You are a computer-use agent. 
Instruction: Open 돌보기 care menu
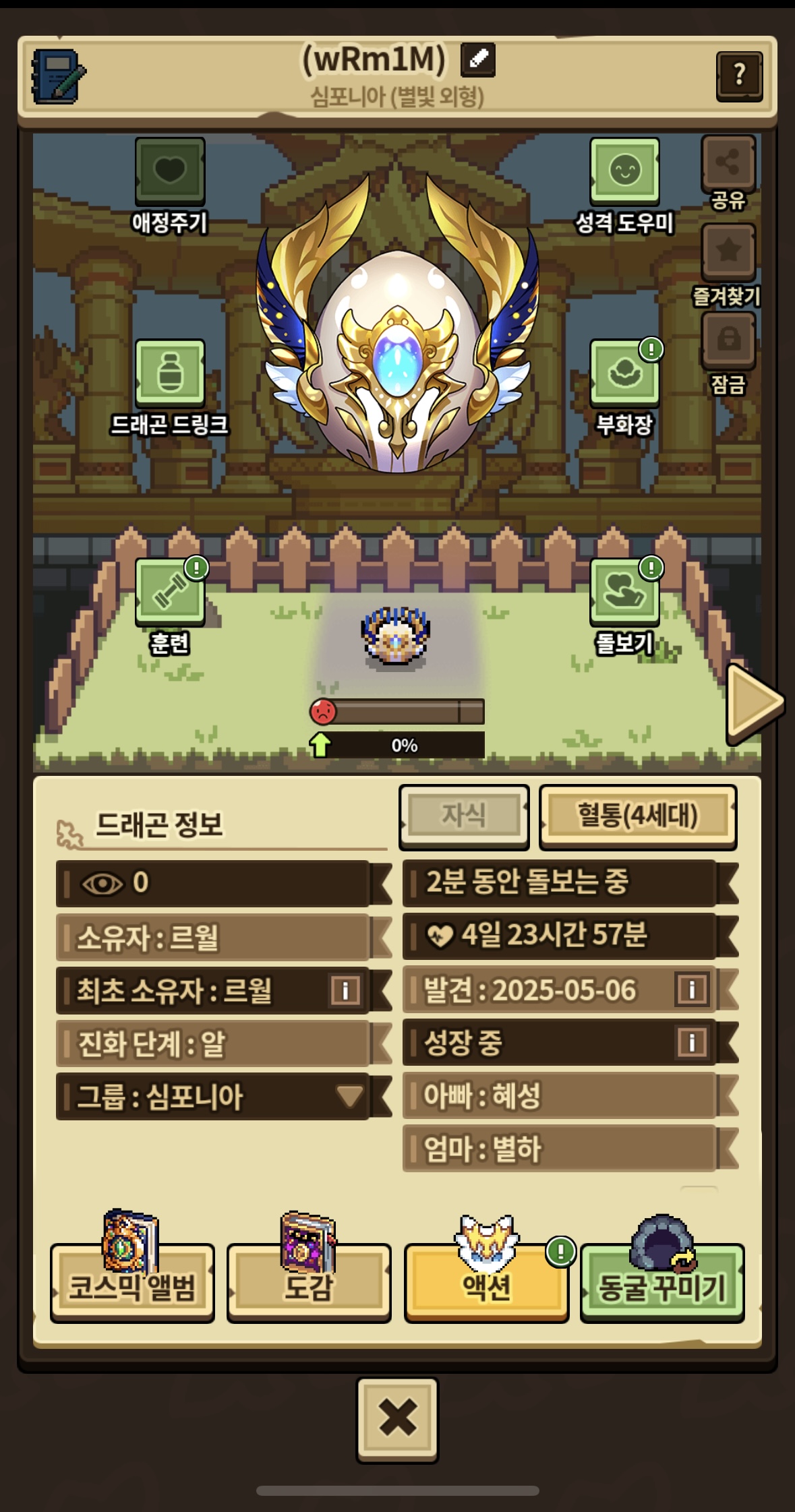point(624,591)
